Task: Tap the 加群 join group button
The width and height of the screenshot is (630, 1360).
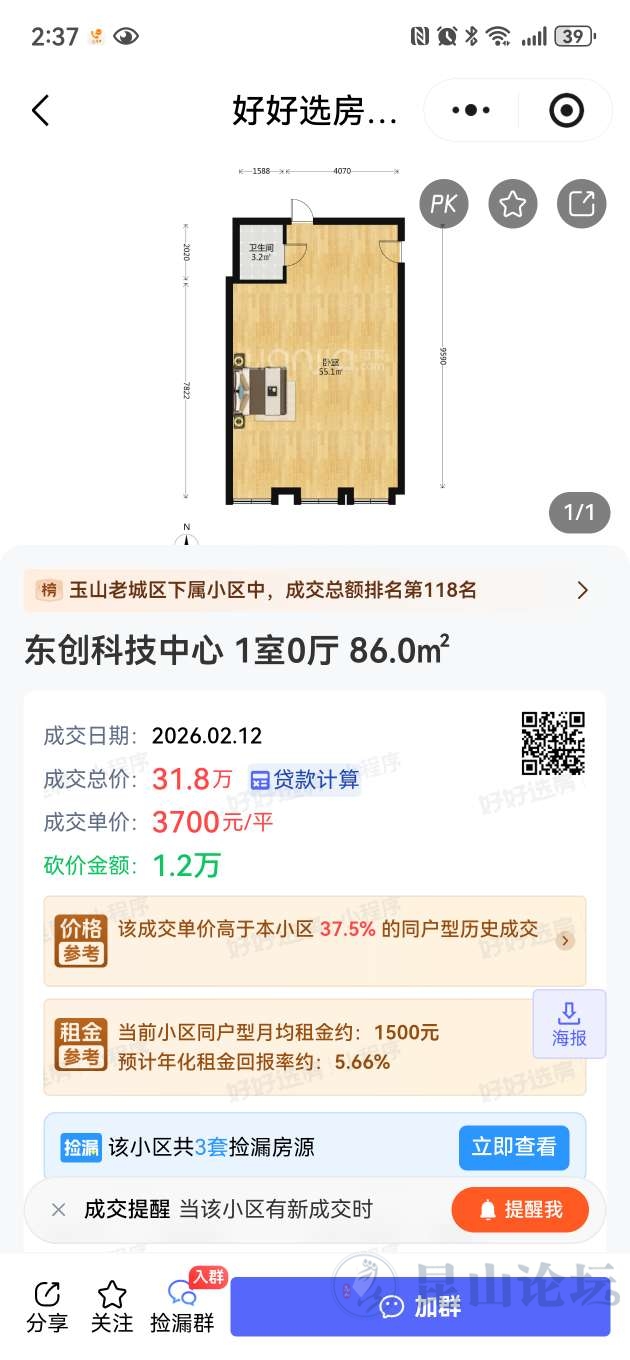Action: click(x=420, y=1306)
